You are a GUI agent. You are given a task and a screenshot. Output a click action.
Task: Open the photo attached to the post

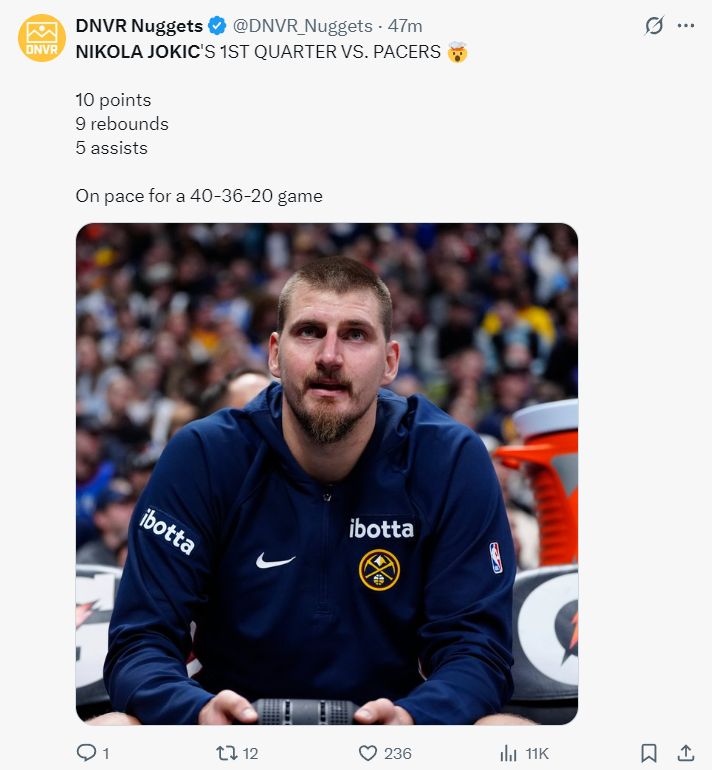click(326, 473)
